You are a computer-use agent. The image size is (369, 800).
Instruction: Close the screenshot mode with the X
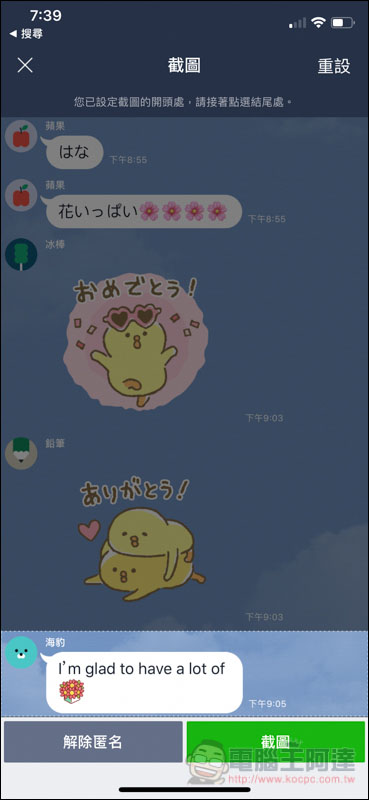(x=25, y=65)
